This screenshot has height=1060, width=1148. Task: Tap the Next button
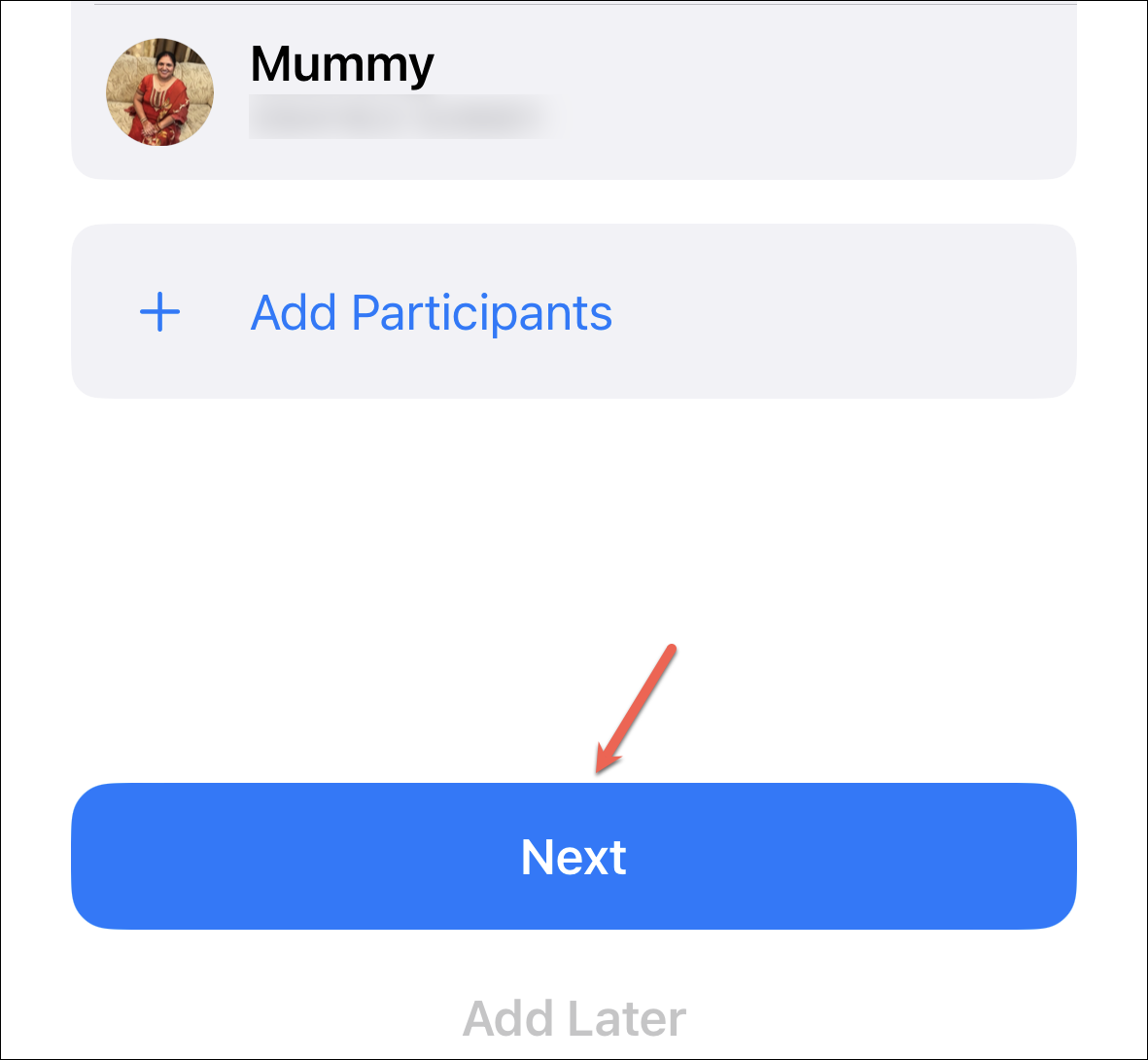(574, 856)
